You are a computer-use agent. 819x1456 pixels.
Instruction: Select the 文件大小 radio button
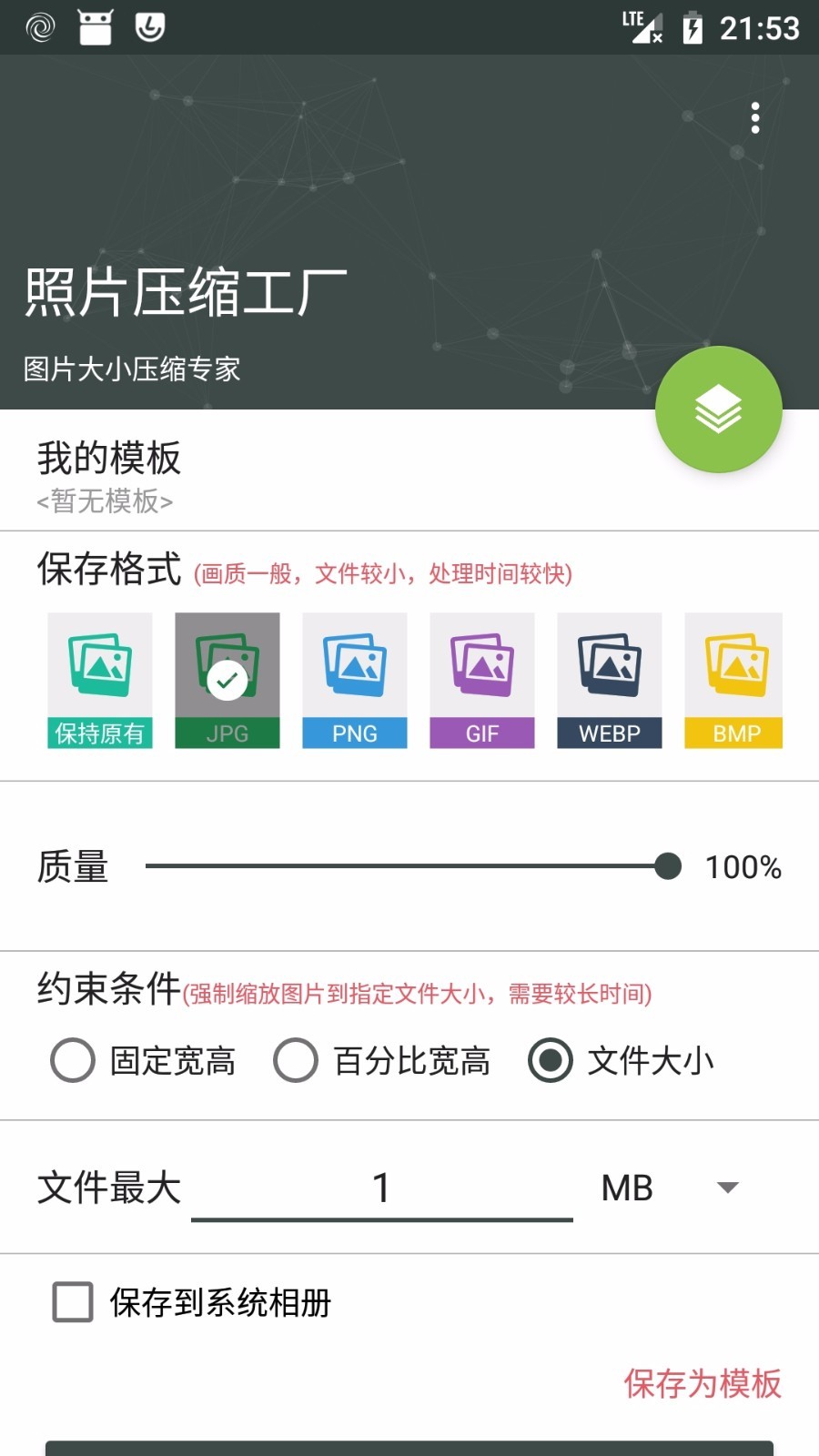click(551, 1060)
